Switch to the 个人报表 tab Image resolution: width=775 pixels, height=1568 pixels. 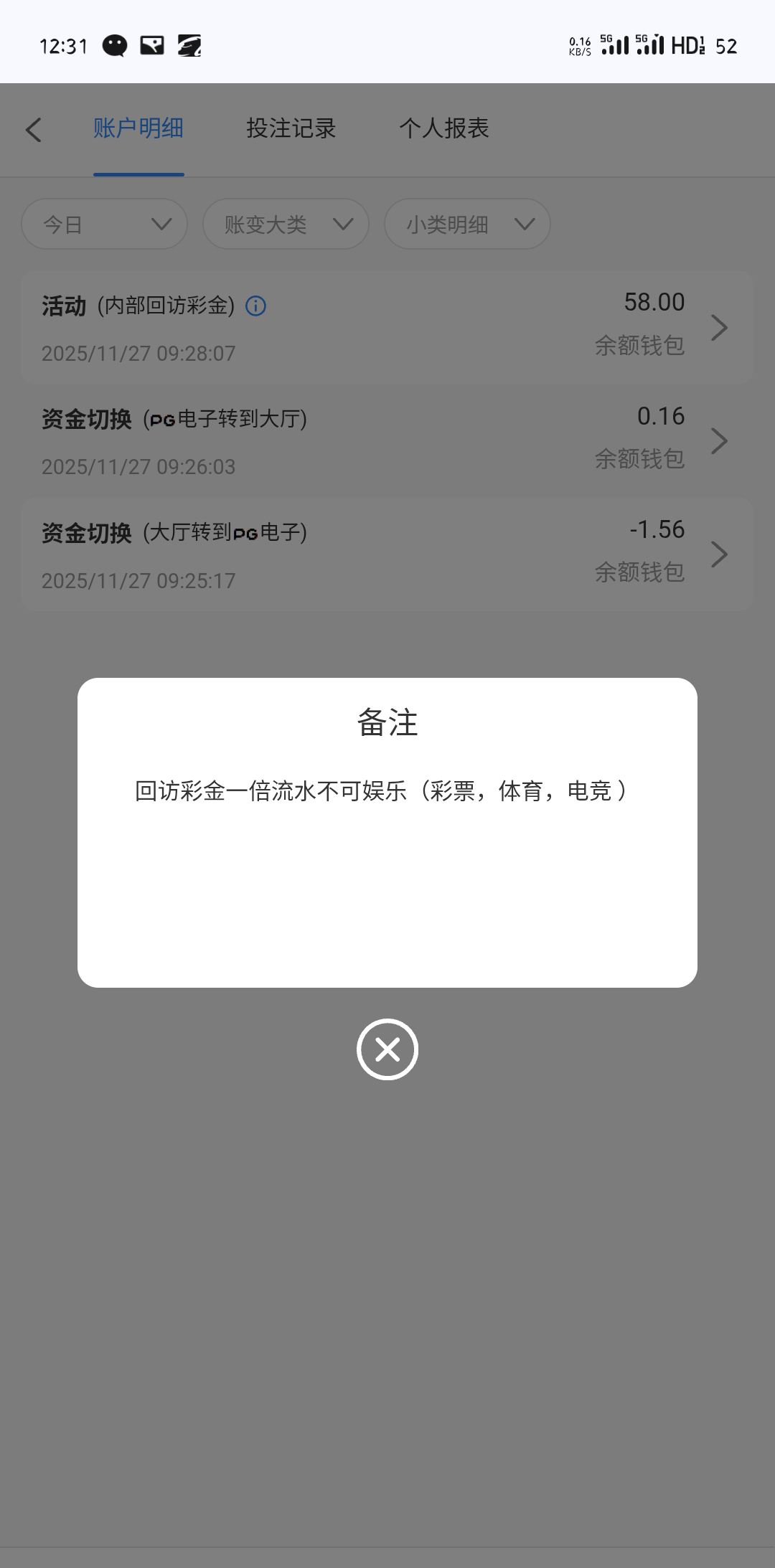tap(444, 128)
